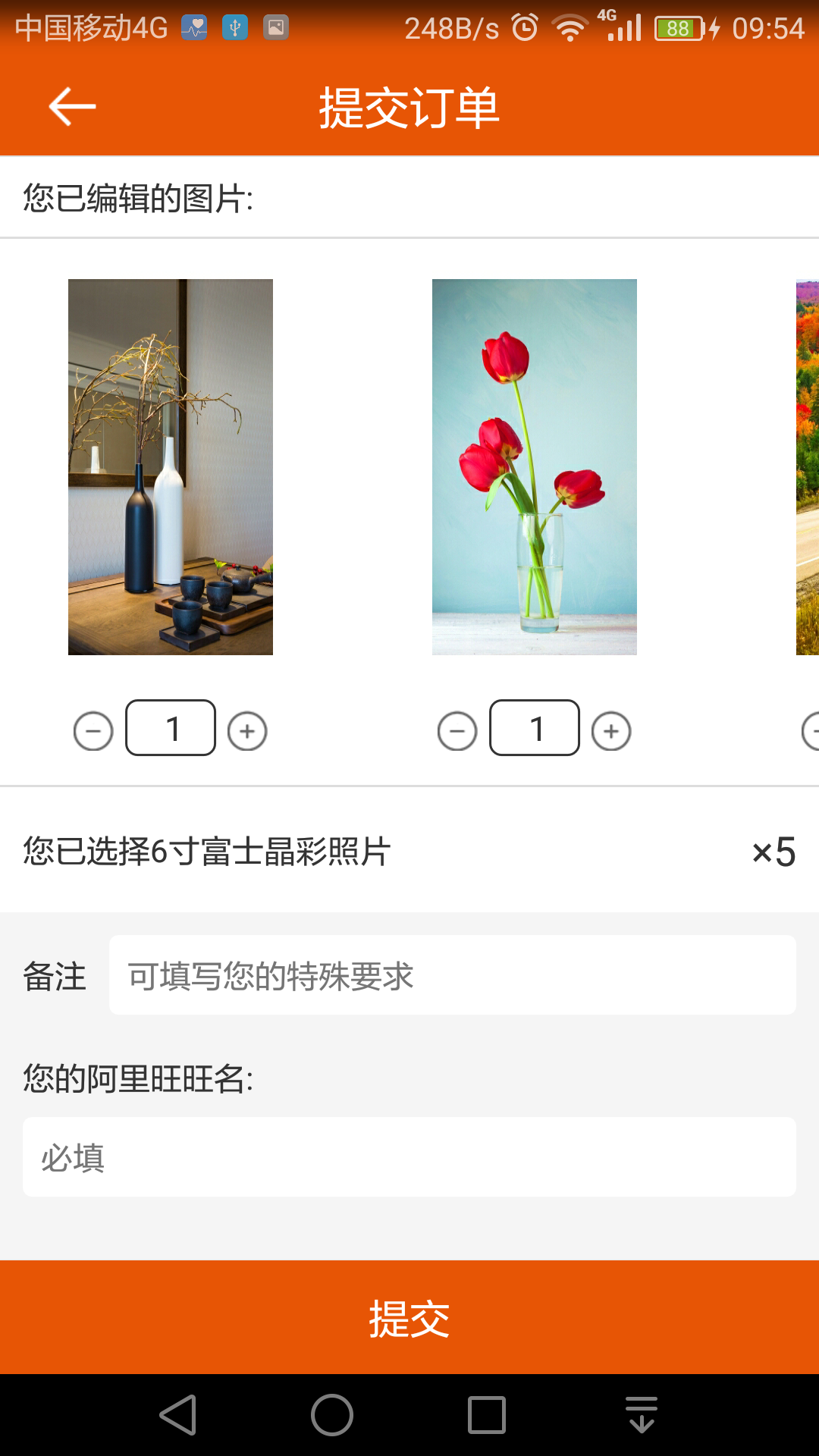This screenshot has width=819, height=1456.
Task: Open the vase and bottles photo
Action: point(171,466)
